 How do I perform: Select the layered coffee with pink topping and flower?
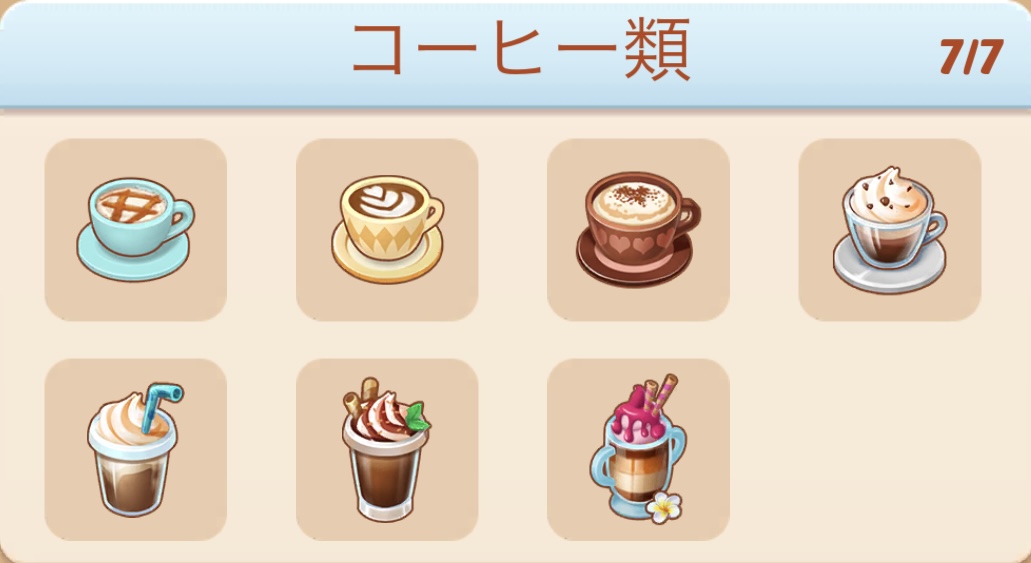pyautogui.click(x=638, y=449)
